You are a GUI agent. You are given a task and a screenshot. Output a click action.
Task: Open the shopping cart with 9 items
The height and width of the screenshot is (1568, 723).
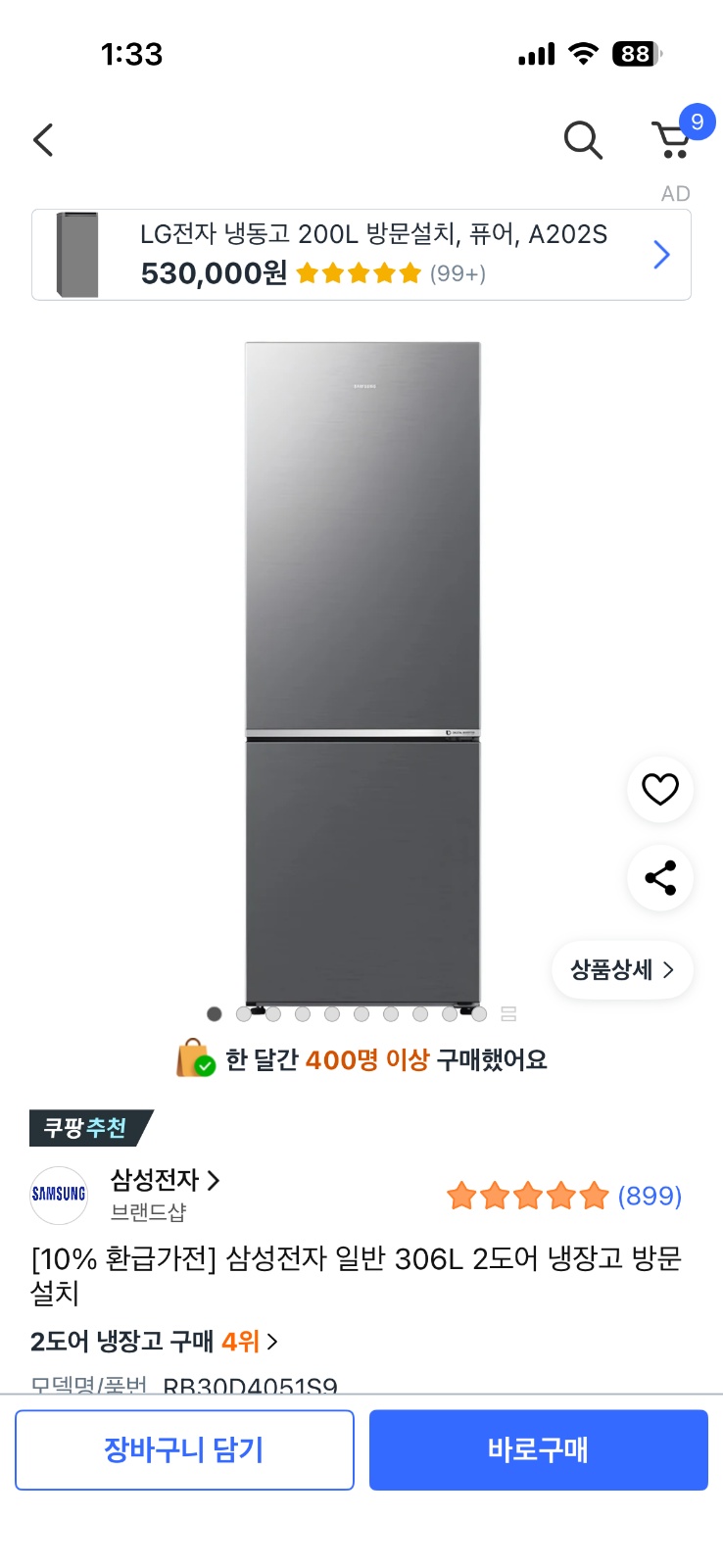(x=672, y=140)
